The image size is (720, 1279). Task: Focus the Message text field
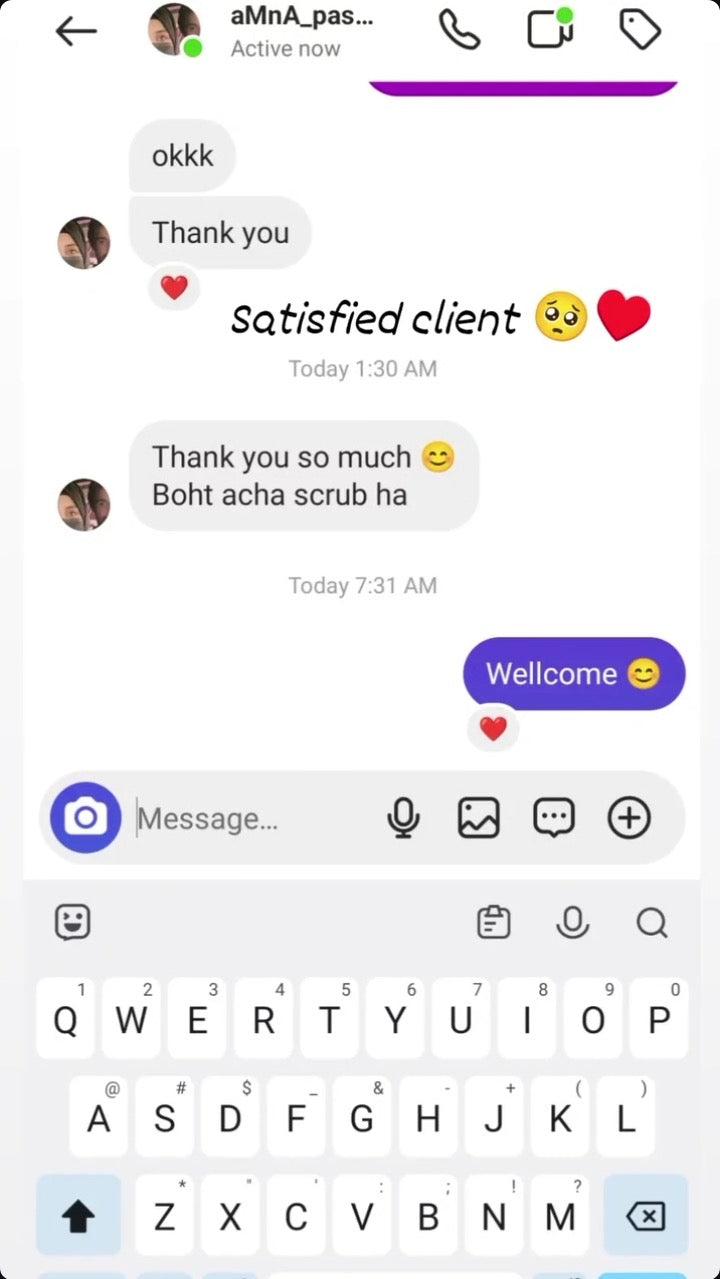pyautogui.click(x=250, y=819)
